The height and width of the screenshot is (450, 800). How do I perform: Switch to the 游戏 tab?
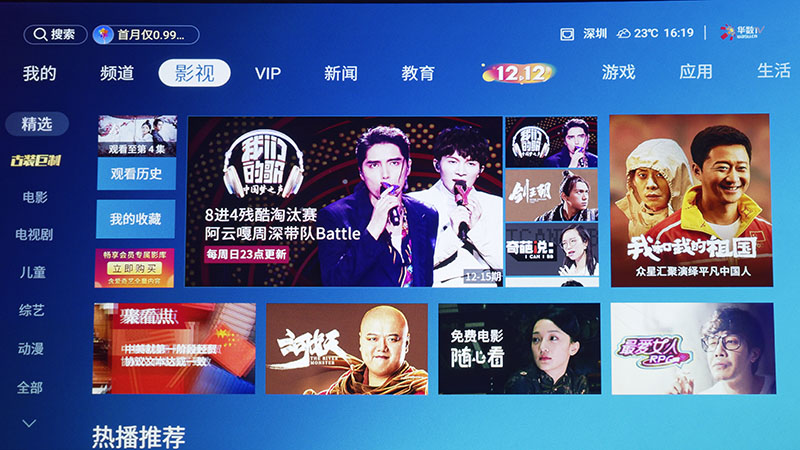618,72
